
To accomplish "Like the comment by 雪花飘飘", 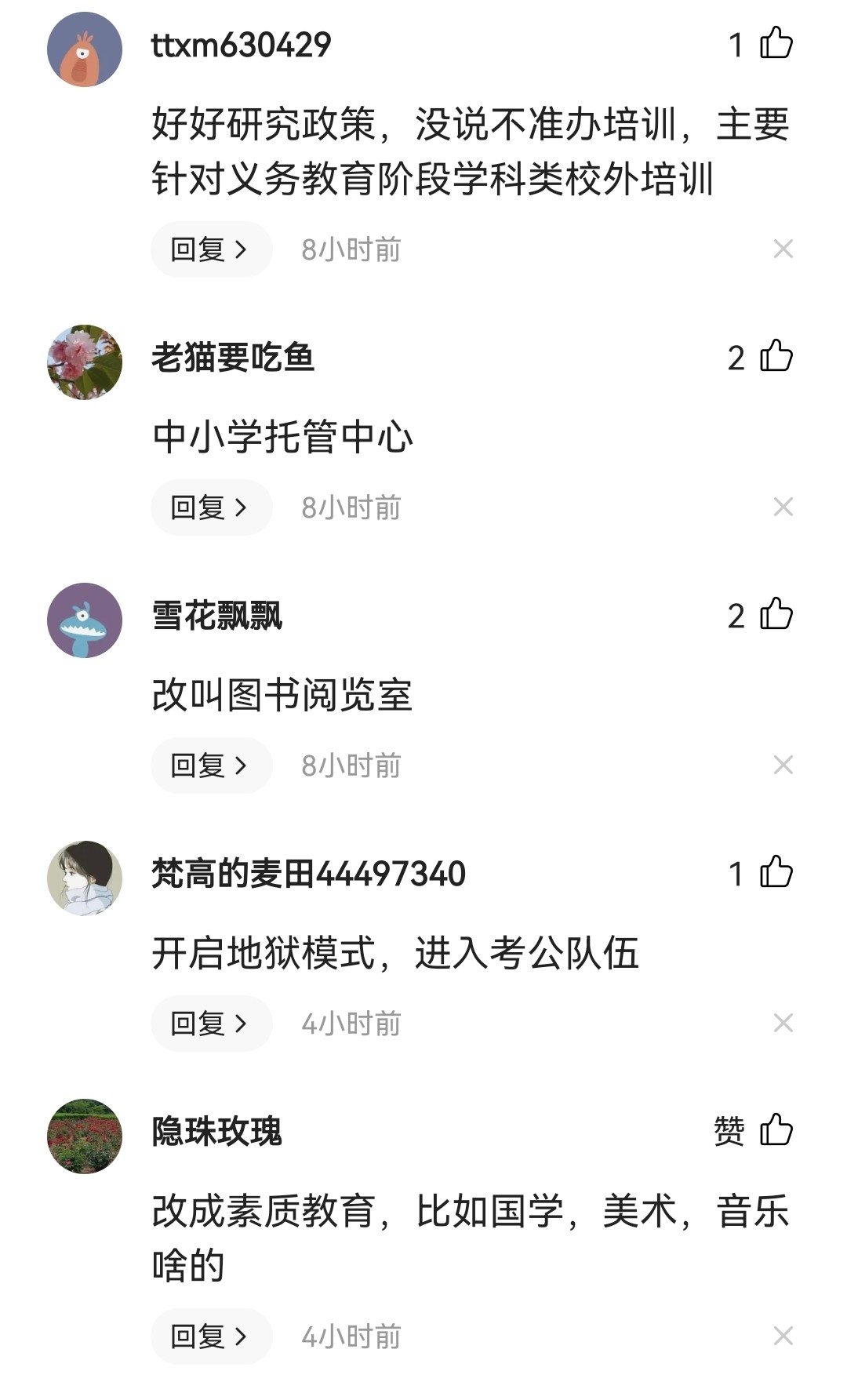I will tap(776, 615).
